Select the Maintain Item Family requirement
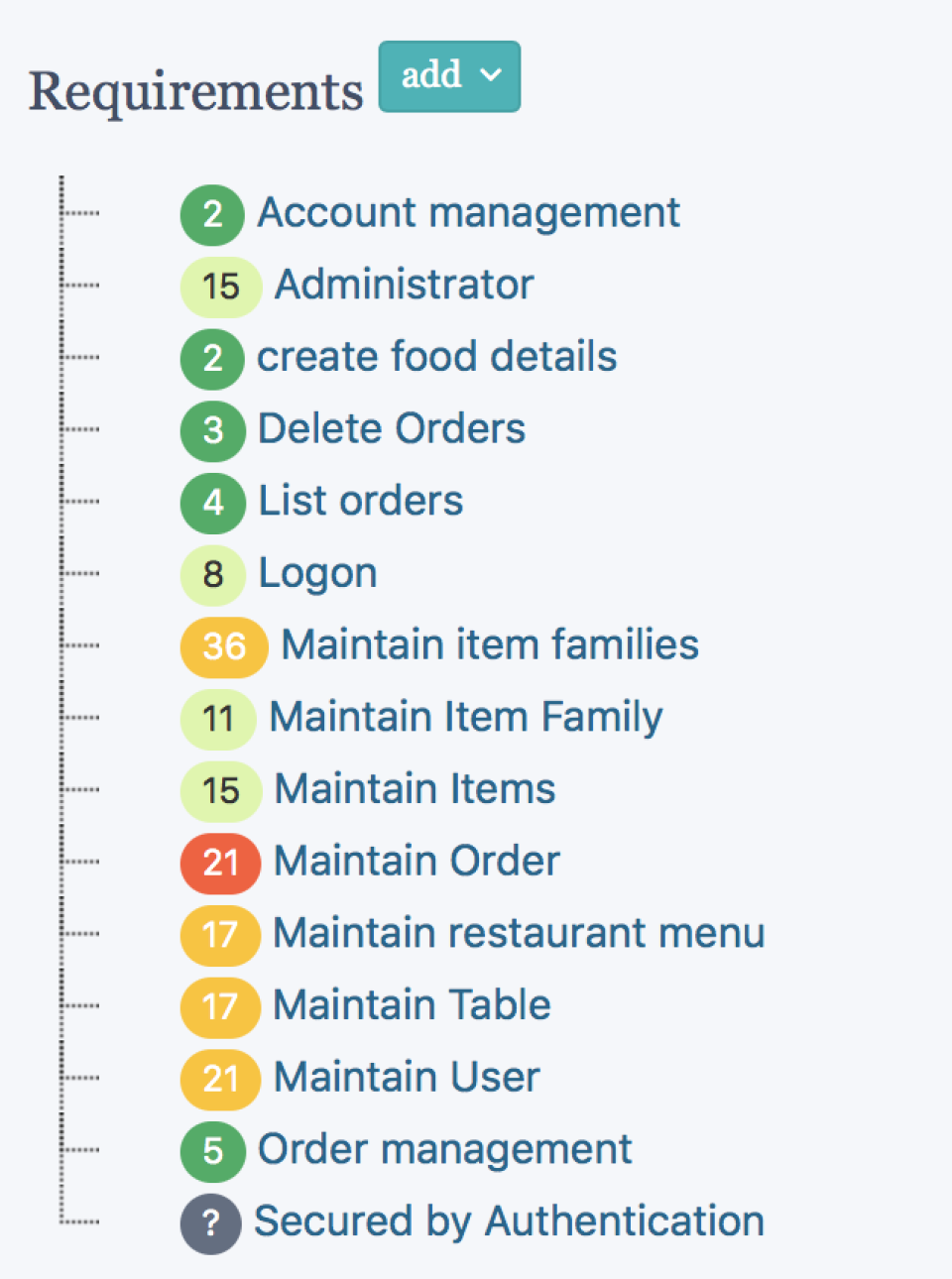Image resolution: width=952 pixels, height=1279 pixels. (x=466, y=718)
